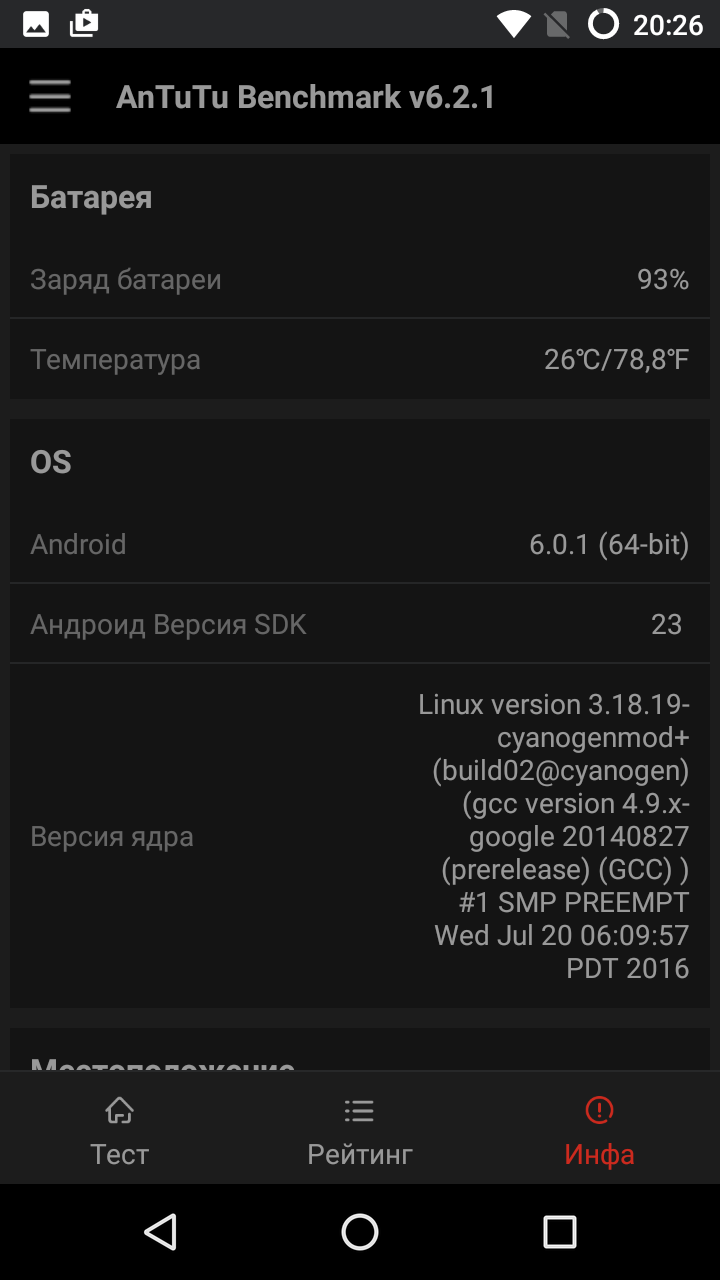This screenshot has height=1280, width=720.
Task: Switch to the Рейтинг tab
Action: coord(360,1132)
